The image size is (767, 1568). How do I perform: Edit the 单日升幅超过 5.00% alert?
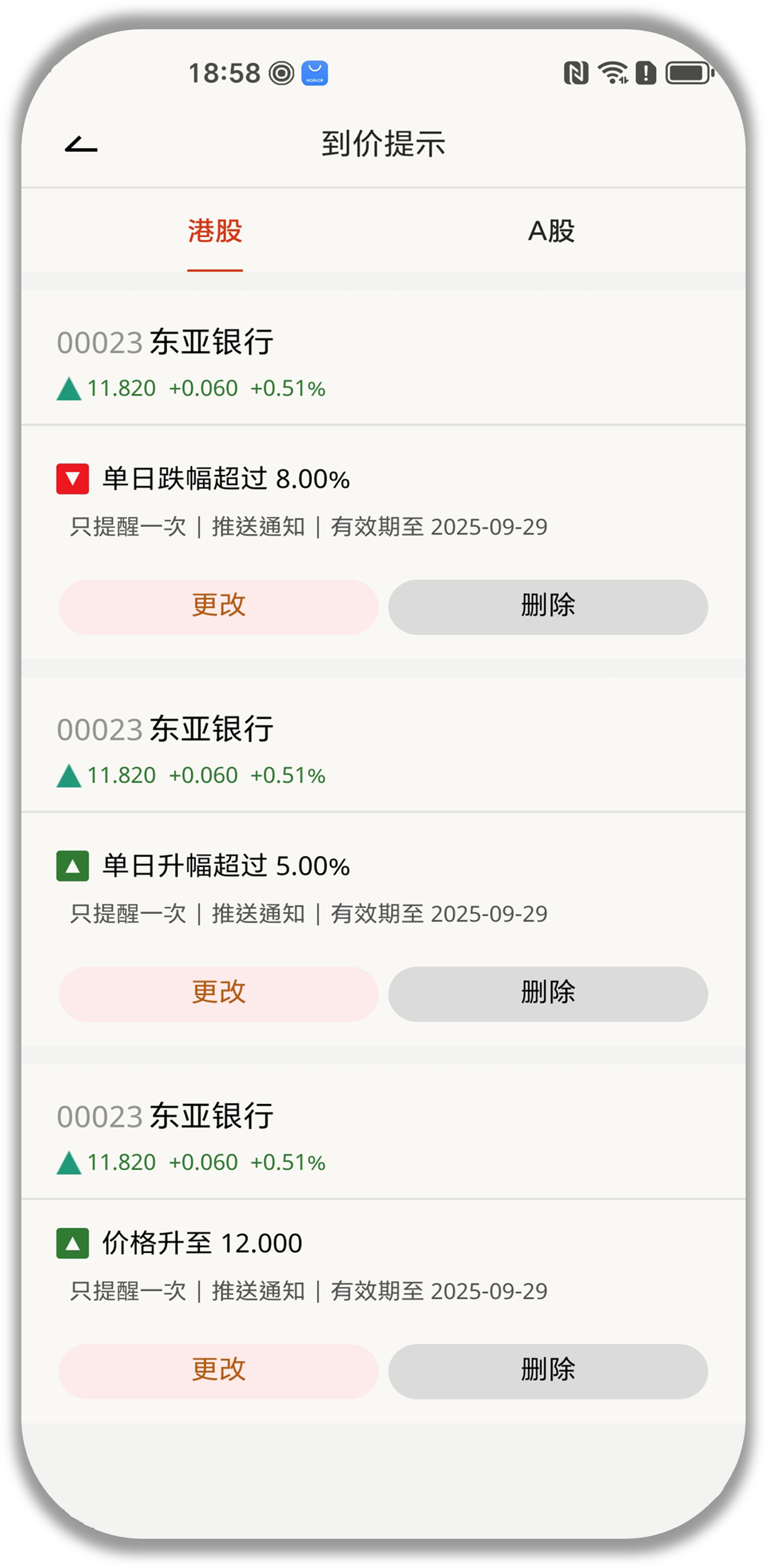(218, 994)
